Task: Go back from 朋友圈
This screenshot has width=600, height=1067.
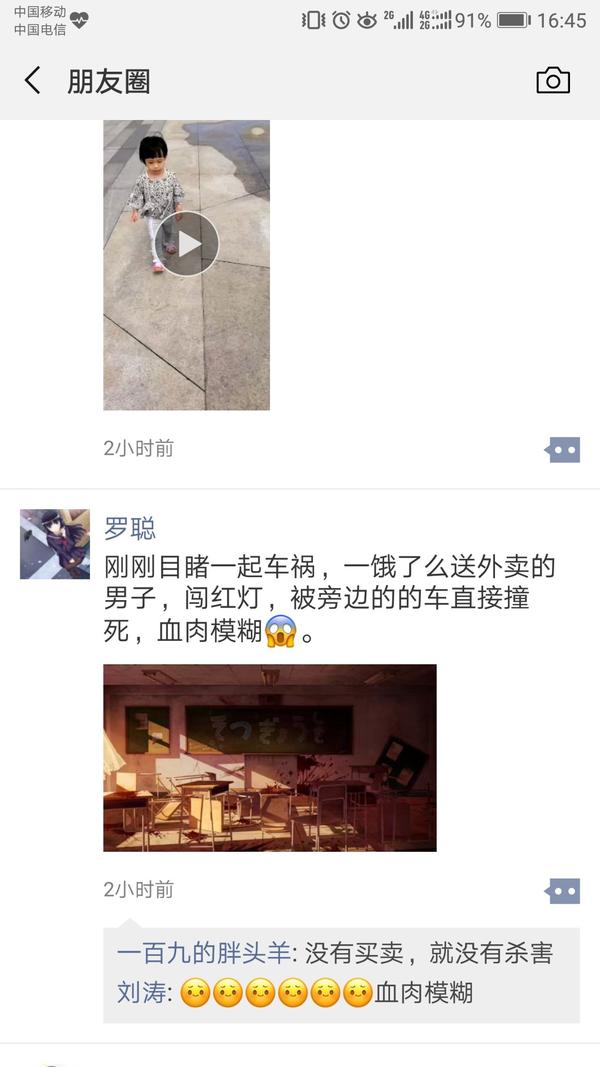Action: point(33,81)
